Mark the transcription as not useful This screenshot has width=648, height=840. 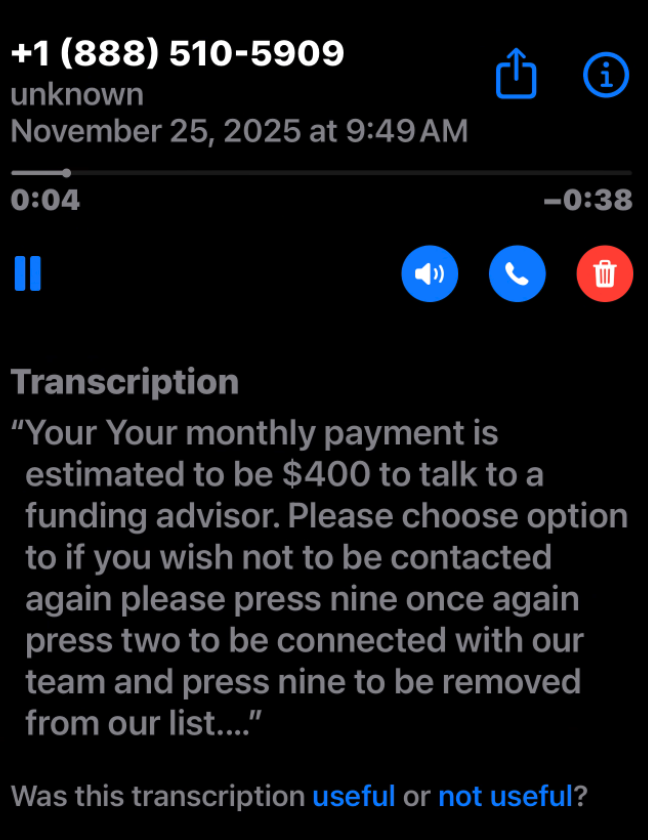[505, 796]
